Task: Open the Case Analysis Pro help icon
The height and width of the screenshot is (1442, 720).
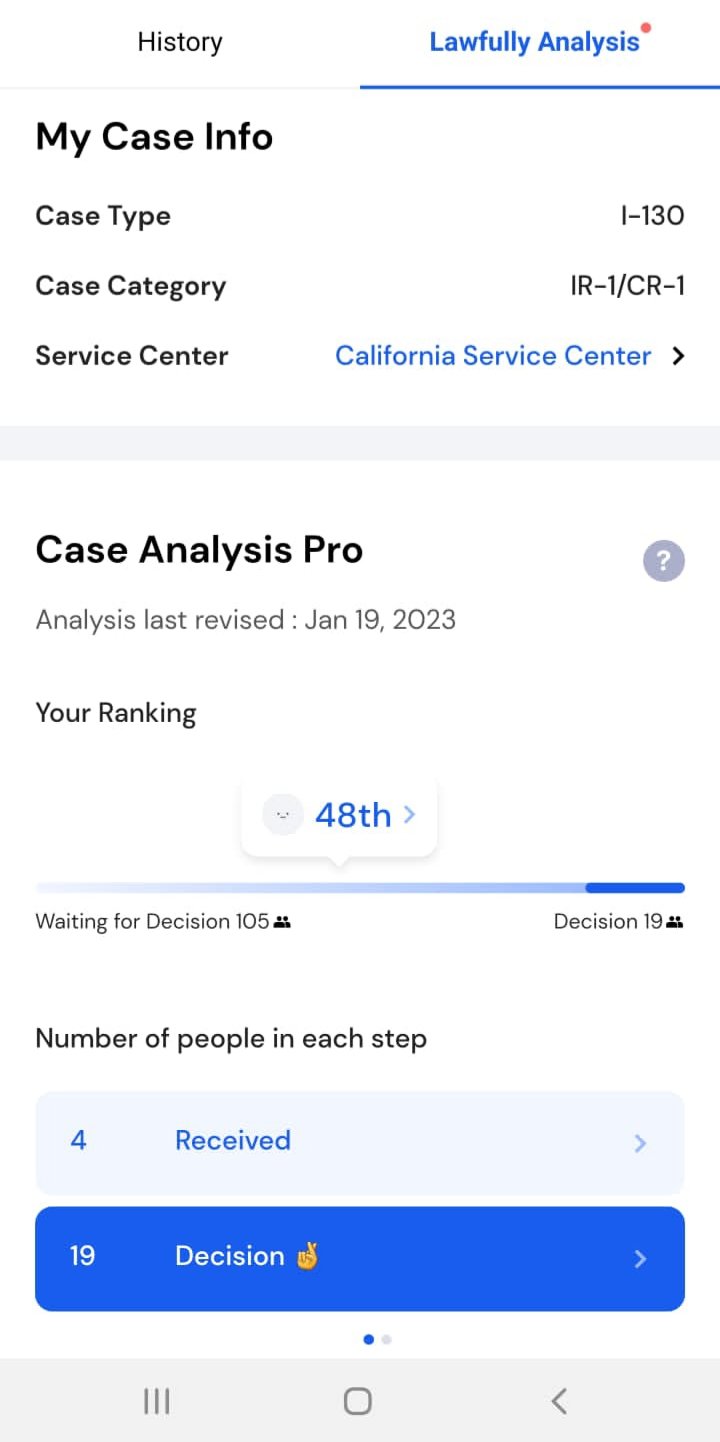Action: (x=664, y=561)
